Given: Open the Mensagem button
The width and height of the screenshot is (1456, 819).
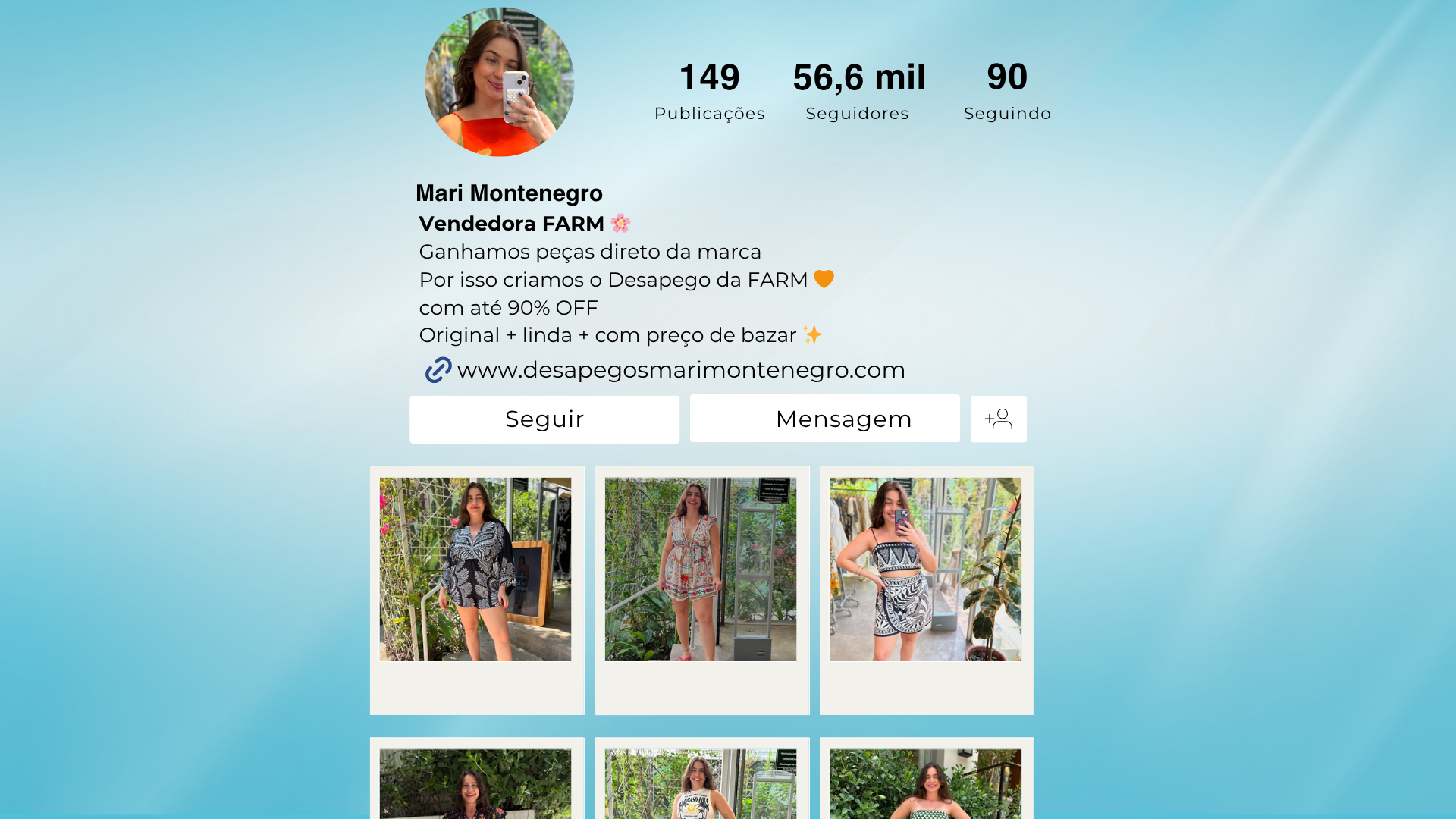Looking at the screenshot, I should (x=825, y=419).
